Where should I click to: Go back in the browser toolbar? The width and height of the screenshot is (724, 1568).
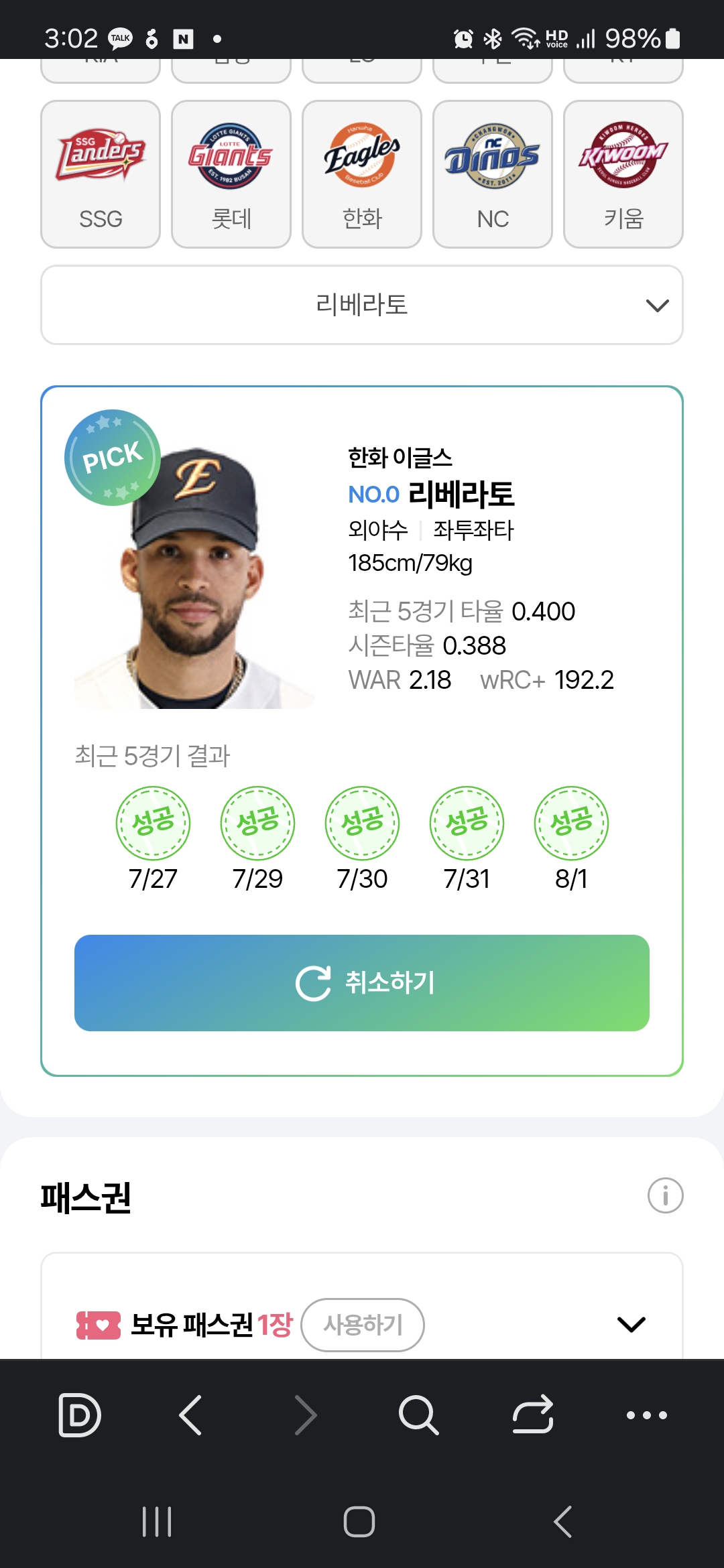pos(191,1415)
